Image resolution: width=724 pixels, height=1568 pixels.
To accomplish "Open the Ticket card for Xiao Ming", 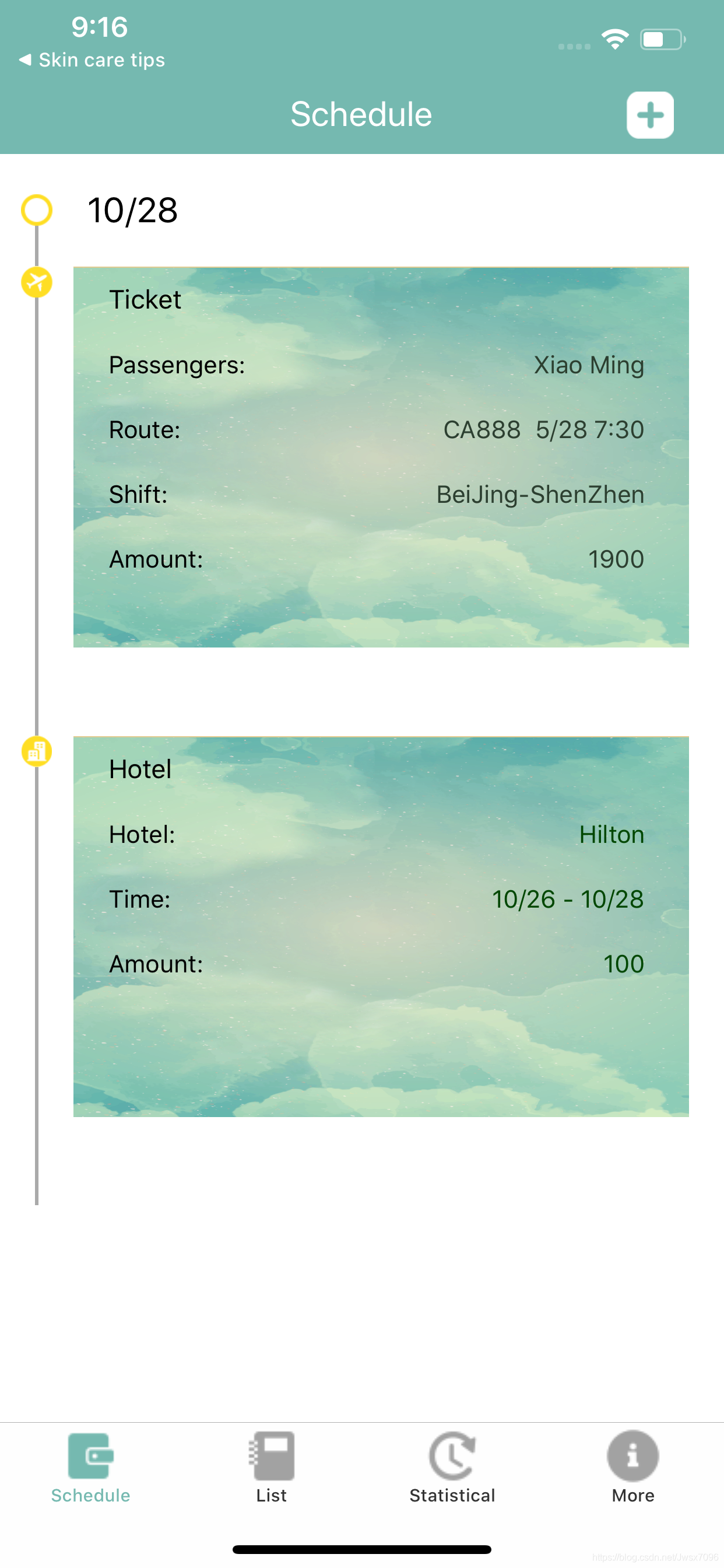I will point(381,457).
